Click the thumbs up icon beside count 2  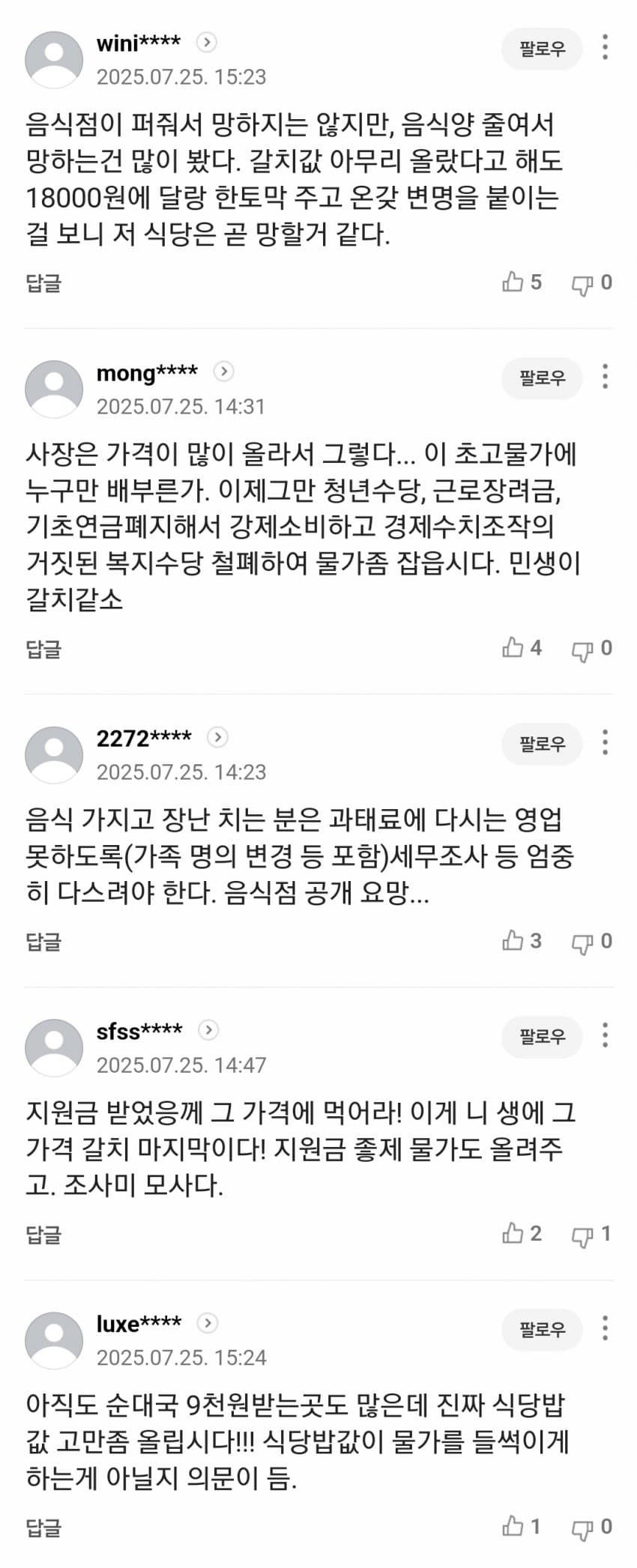pos(515,1234)
